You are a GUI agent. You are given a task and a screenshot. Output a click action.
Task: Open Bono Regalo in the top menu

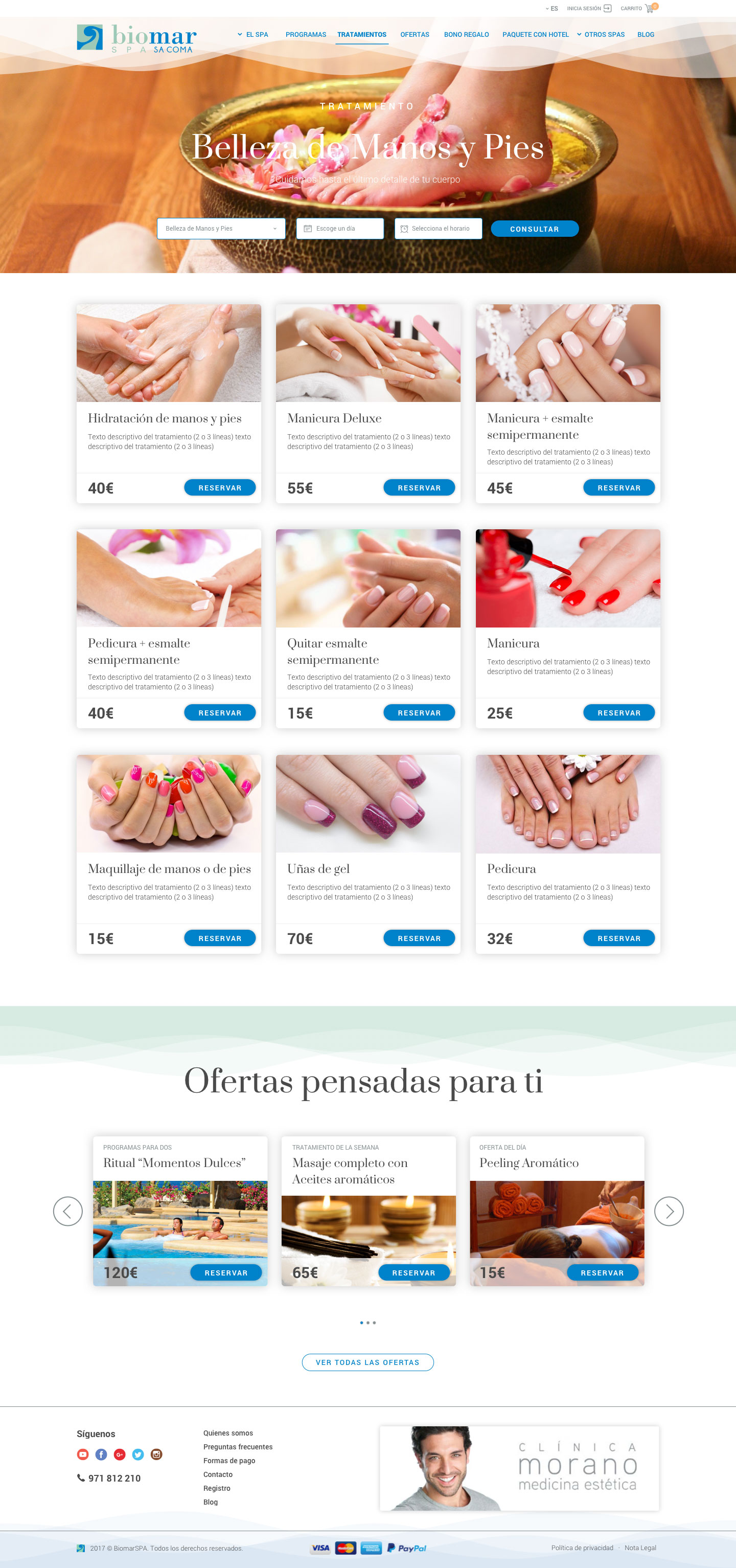(466, 35)
